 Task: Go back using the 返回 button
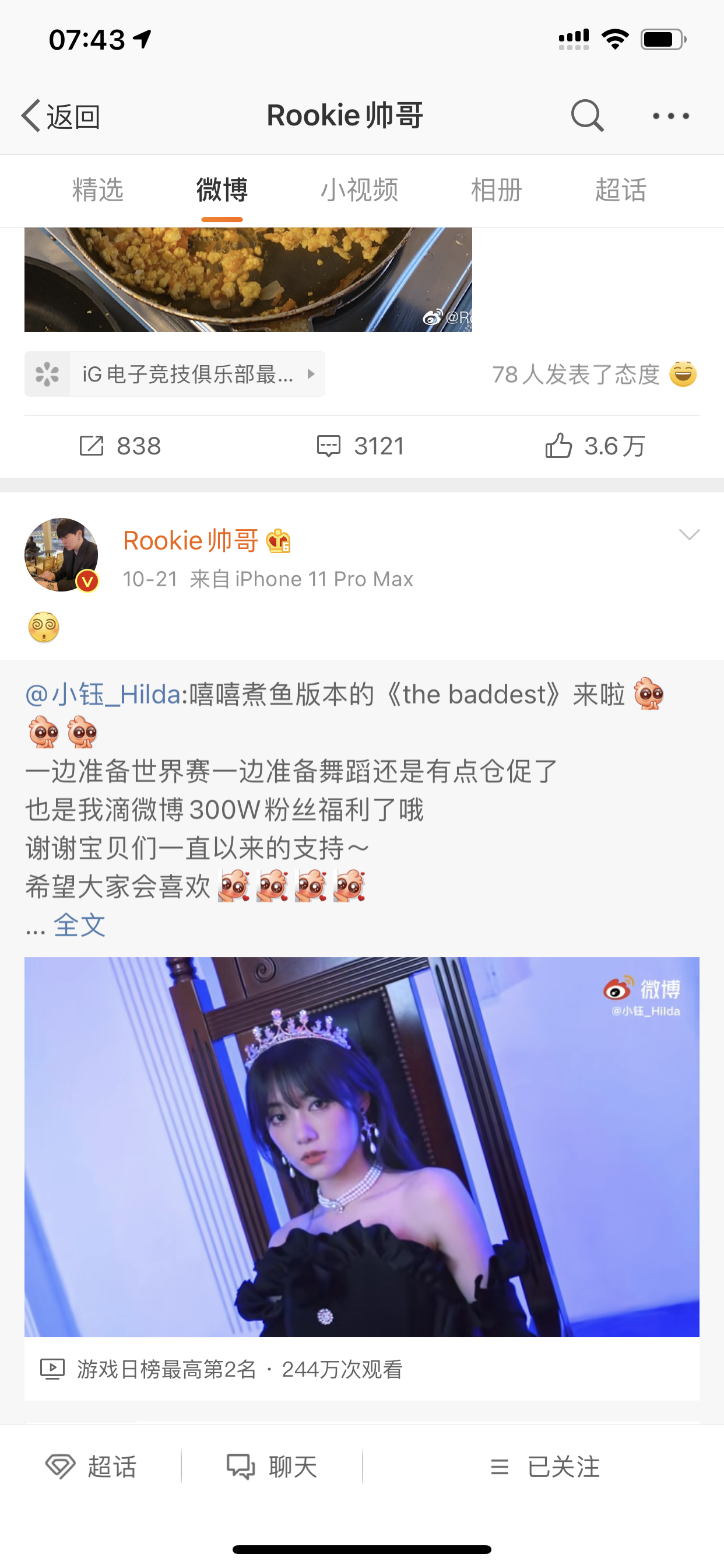pyautogui.click(x=61, y=116)
